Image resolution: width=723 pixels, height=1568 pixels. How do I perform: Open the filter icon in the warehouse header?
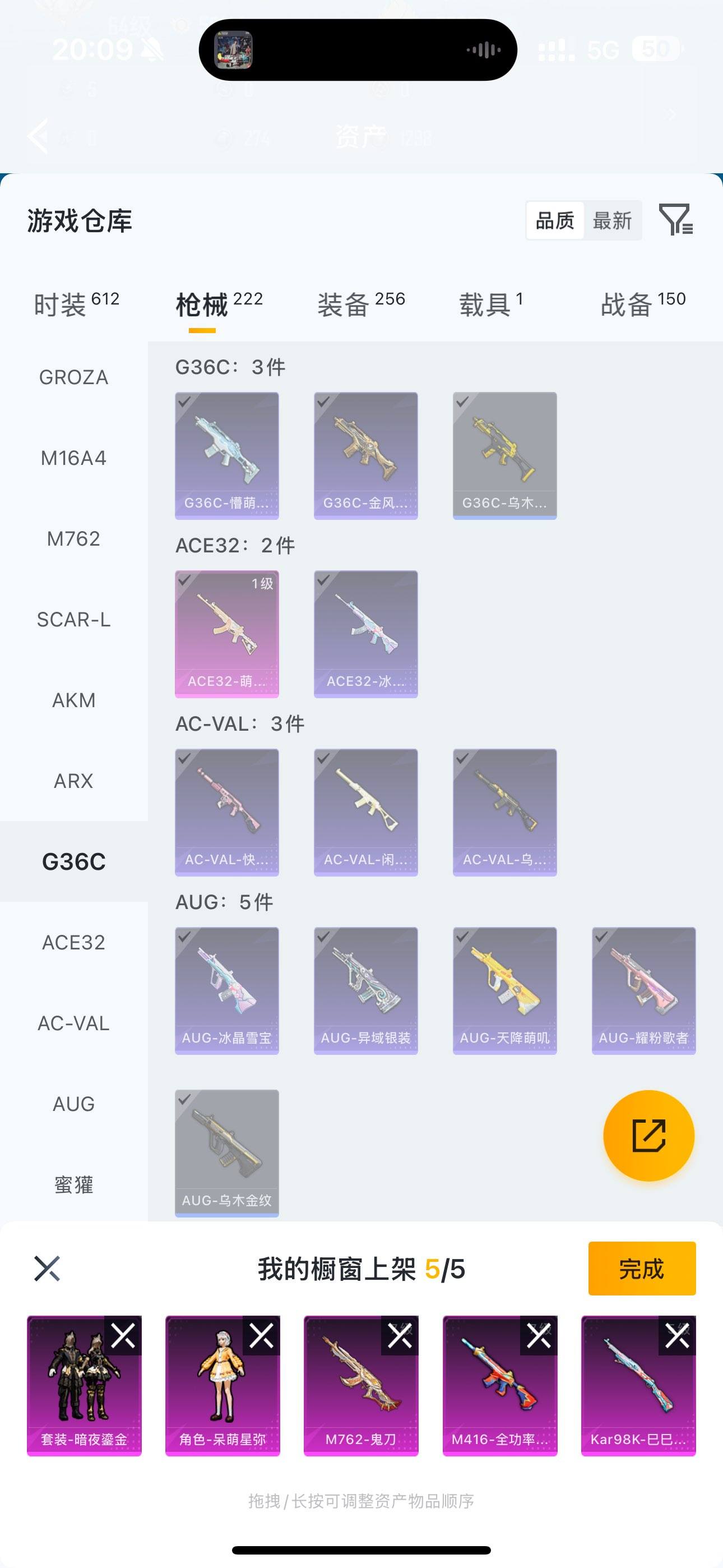(675, 220)
